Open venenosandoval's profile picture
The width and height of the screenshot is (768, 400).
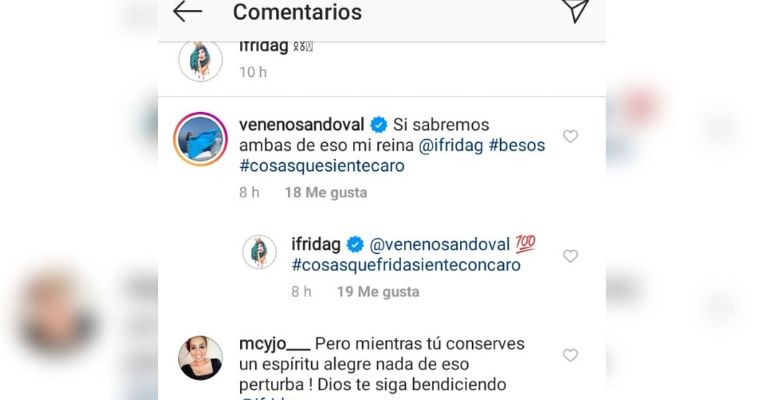[x=201, y=138]
